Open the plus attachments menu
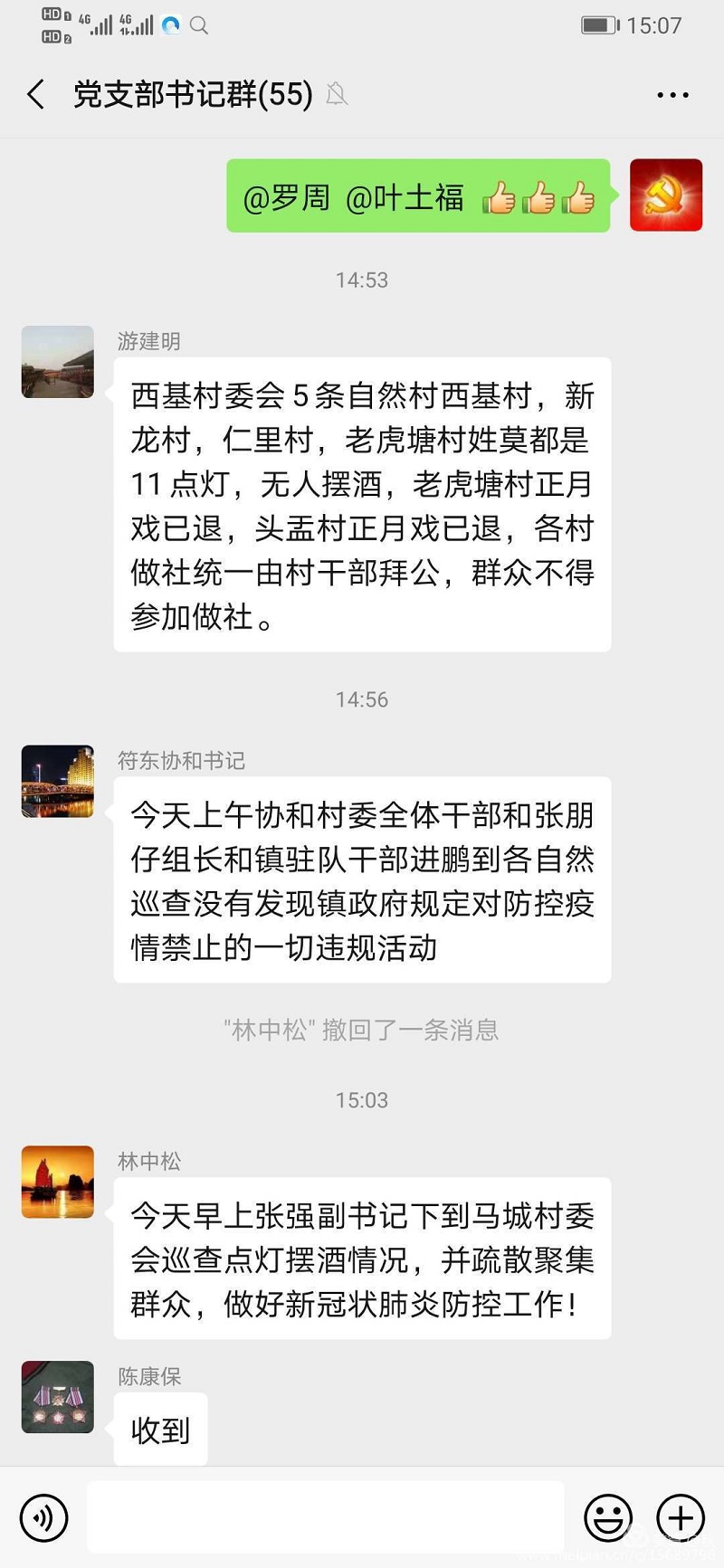The width and height of the screenshot is (724, 1568). [680, 1517]
